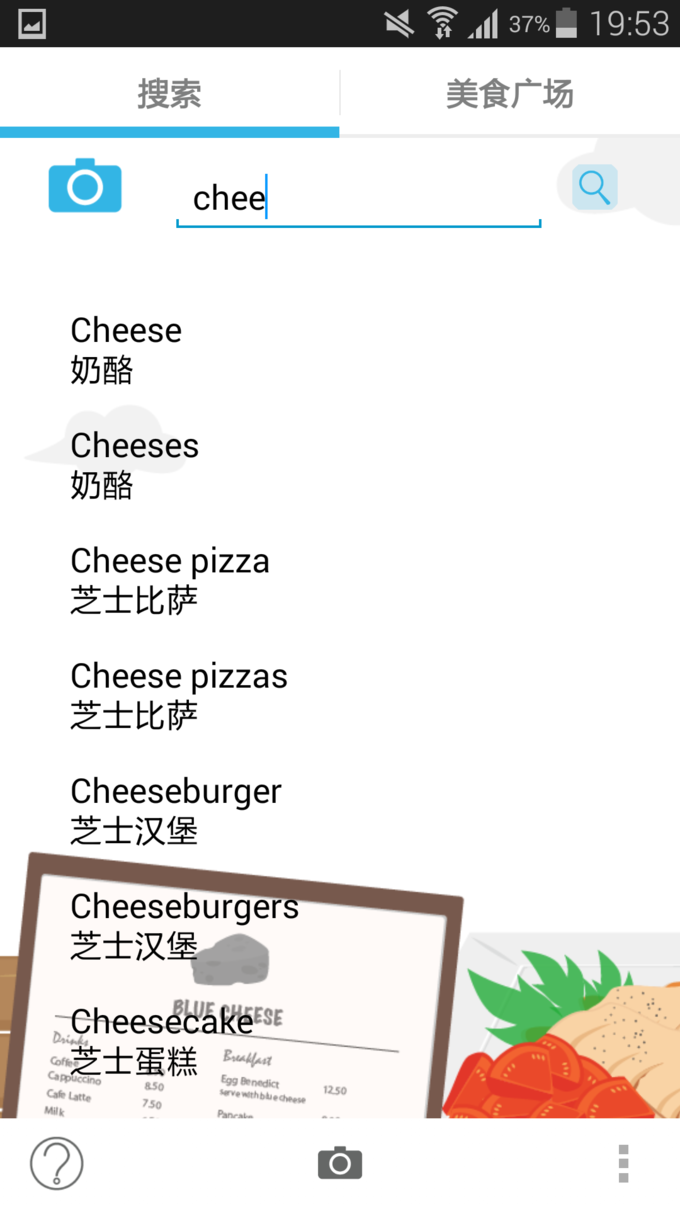680x1209 pixels.
Task: Switch to the 美食广场 tab
Action: tap(509, 95)
